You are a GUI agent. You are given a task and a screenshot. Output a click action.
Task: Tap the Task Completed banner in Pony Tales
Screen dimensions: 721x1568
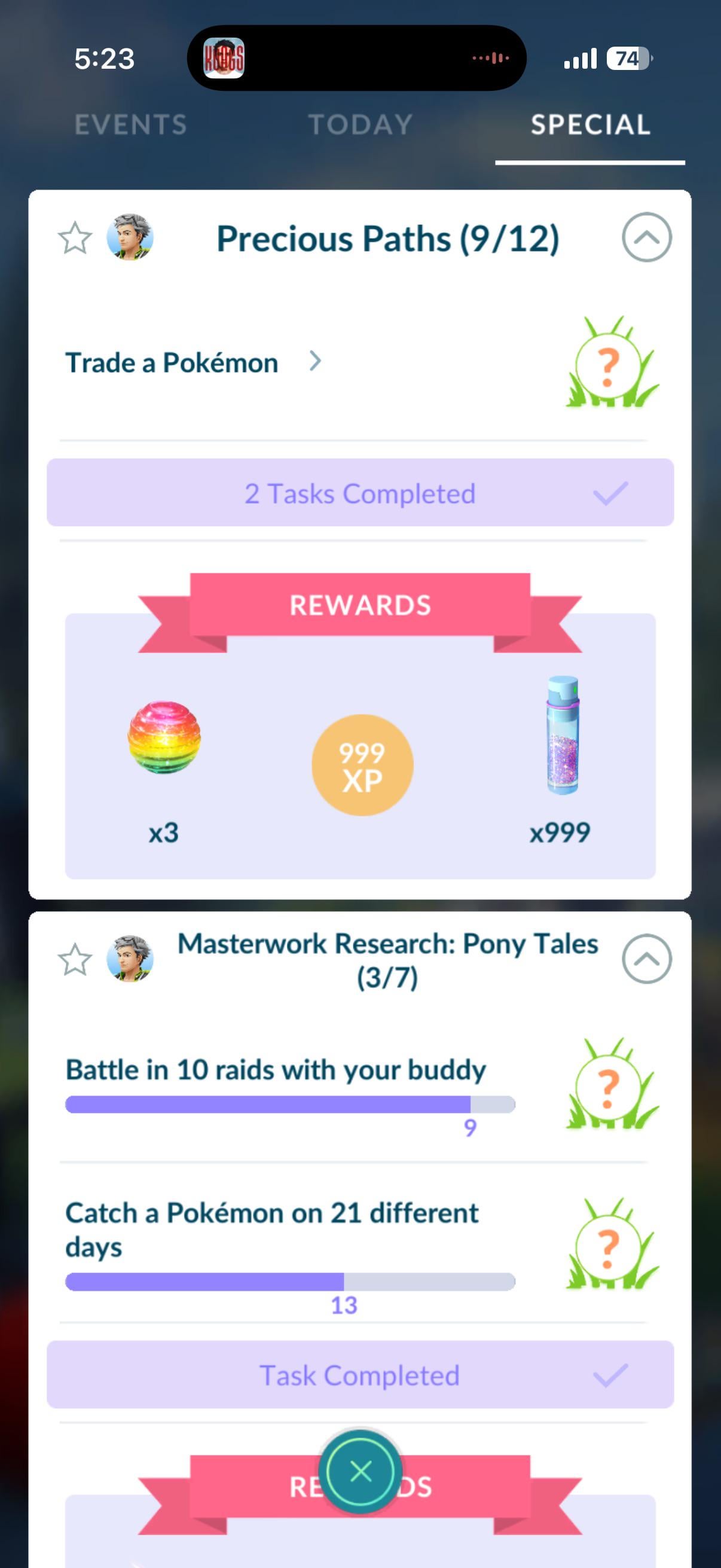[x=360, y=1375]
